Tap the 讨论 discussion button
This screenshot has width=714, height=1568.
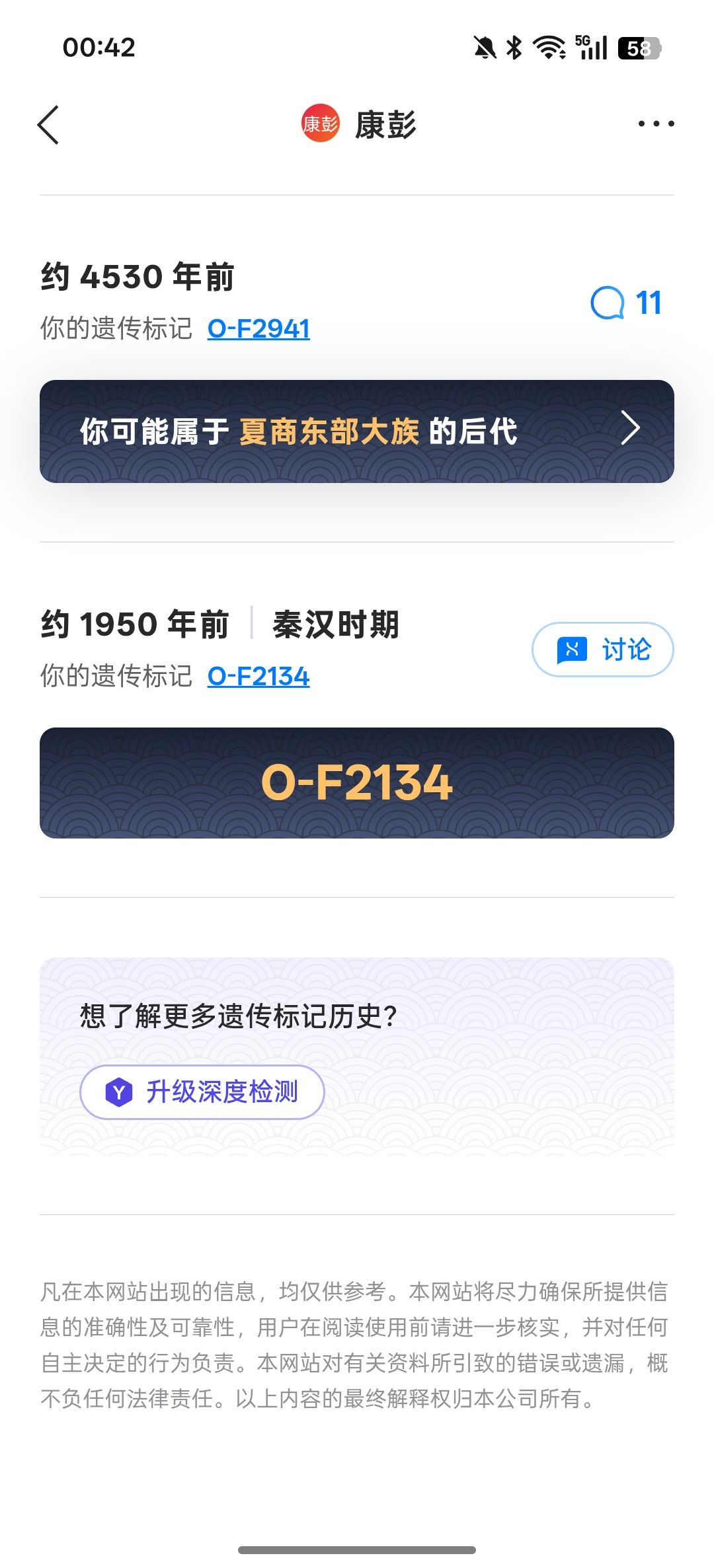click(603, 650)
